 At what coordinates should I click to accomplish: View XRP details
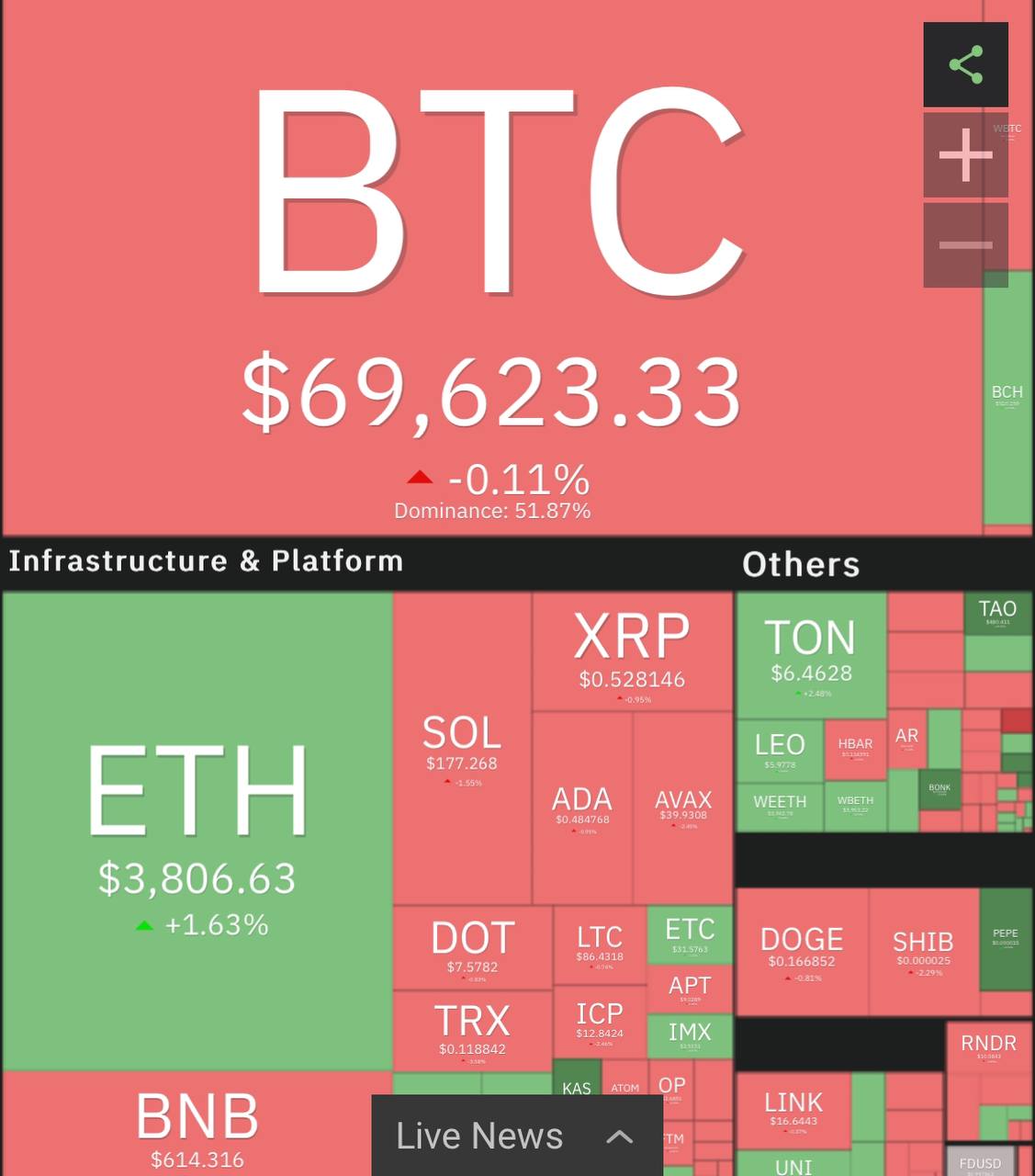(632, 650)
